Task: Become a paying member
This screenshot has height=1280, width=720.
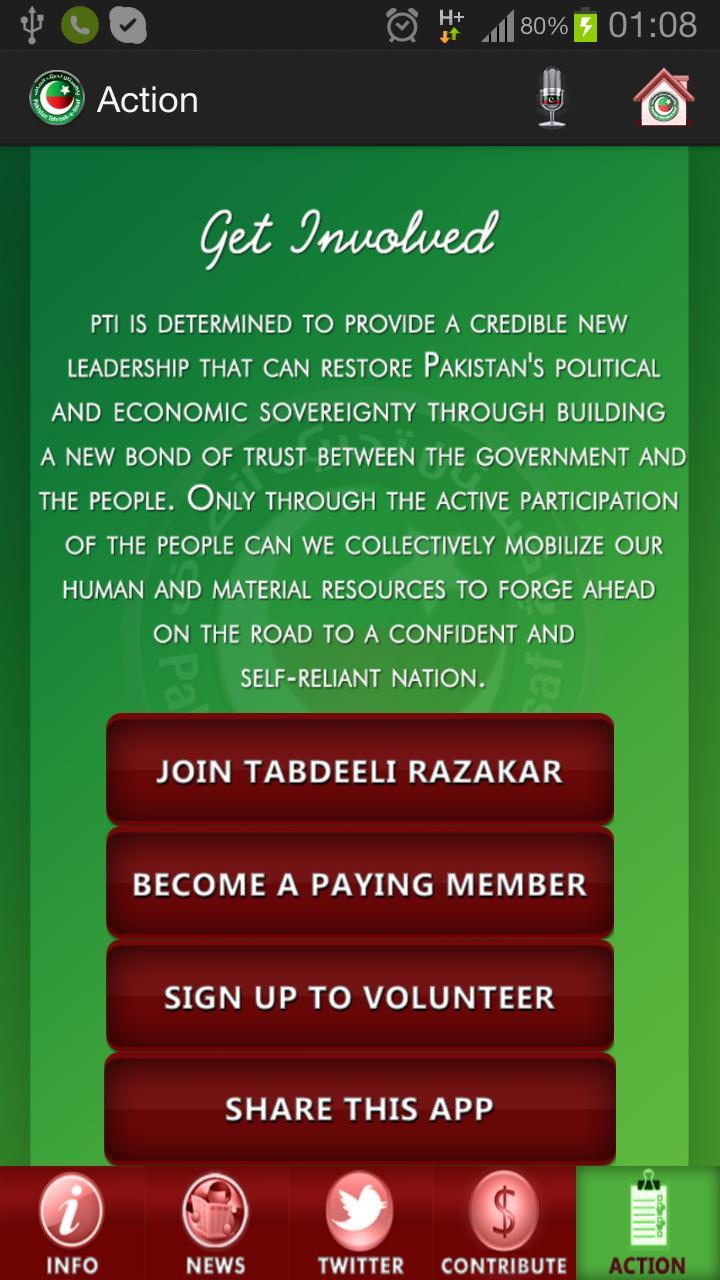Action: point(359,883)
